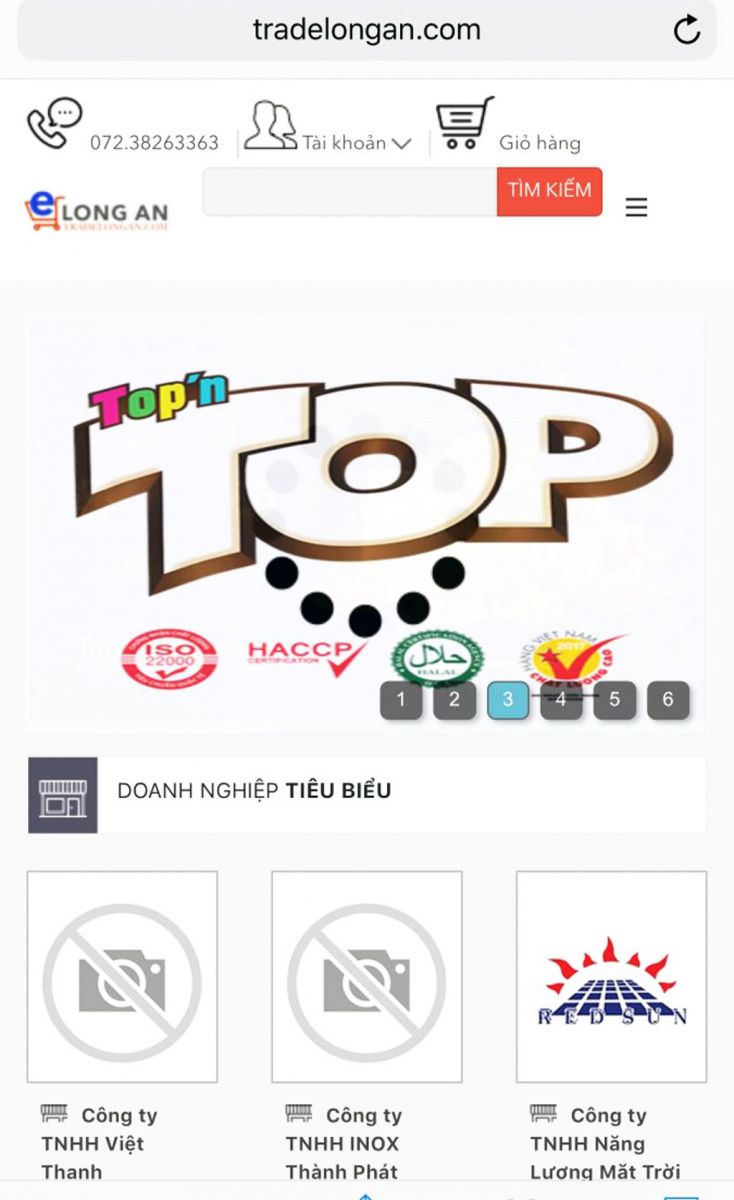
Task: Open the Giỏ hàng shopping cart
Action: click(x=538, y=142)
